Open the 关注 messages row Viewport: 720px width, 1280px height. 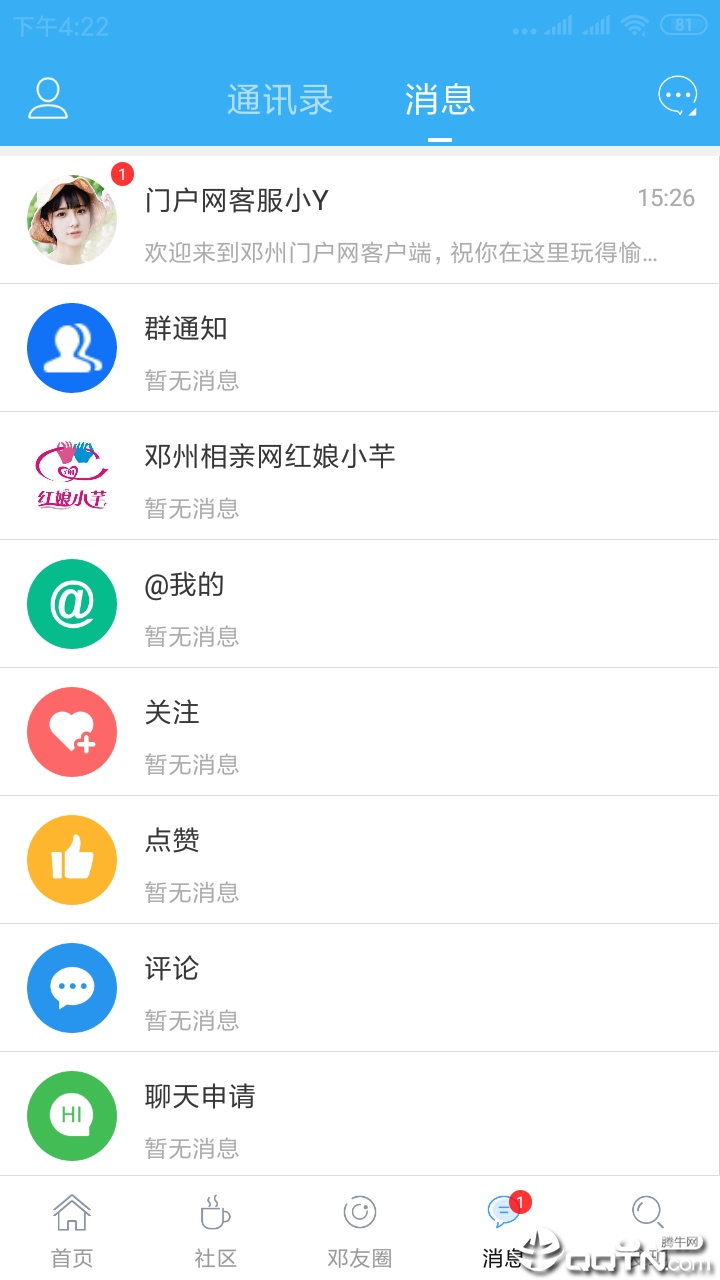360,732
